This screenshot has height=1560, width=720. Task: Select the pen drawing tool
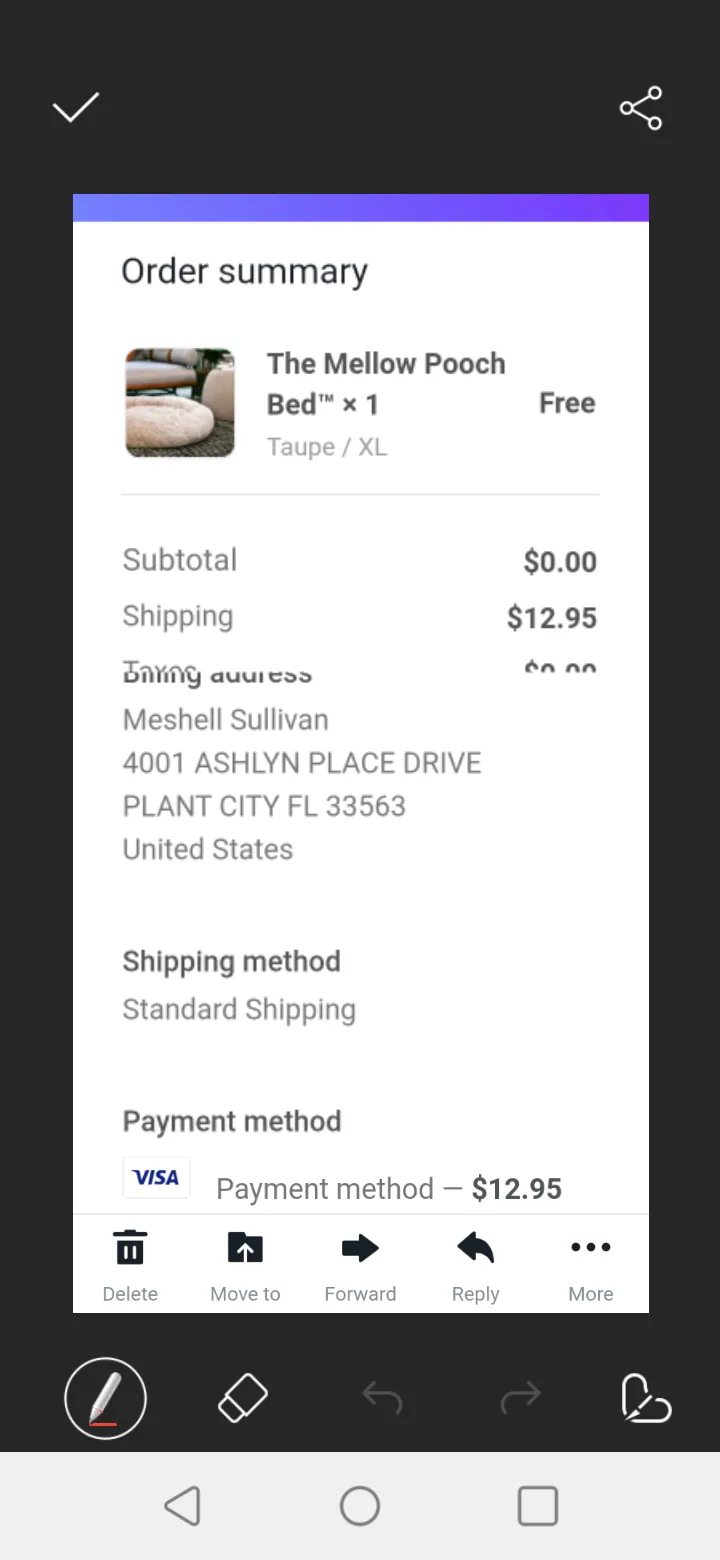tap(105, 1398)
